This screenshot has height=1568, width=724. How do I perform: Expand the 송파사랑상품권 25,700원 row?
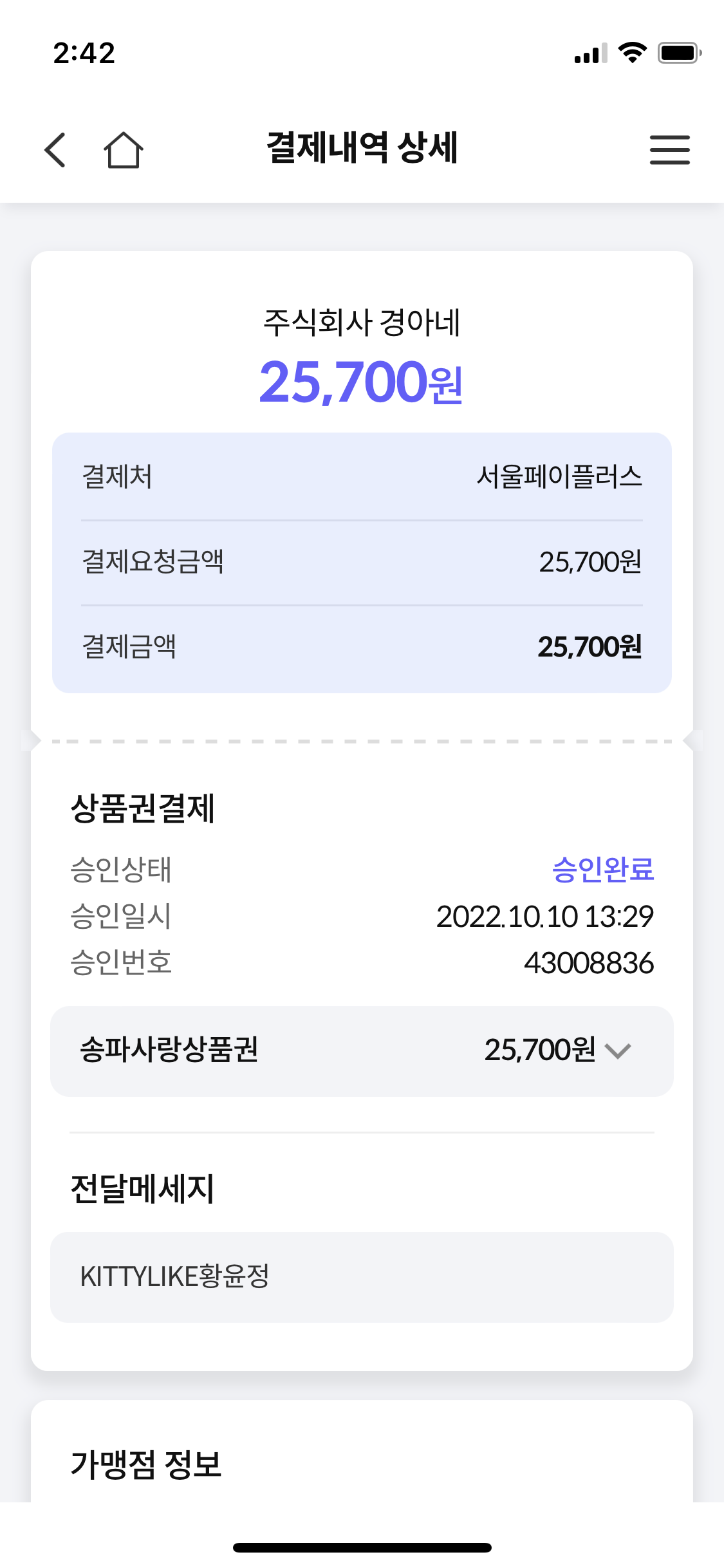[362, 1051]
